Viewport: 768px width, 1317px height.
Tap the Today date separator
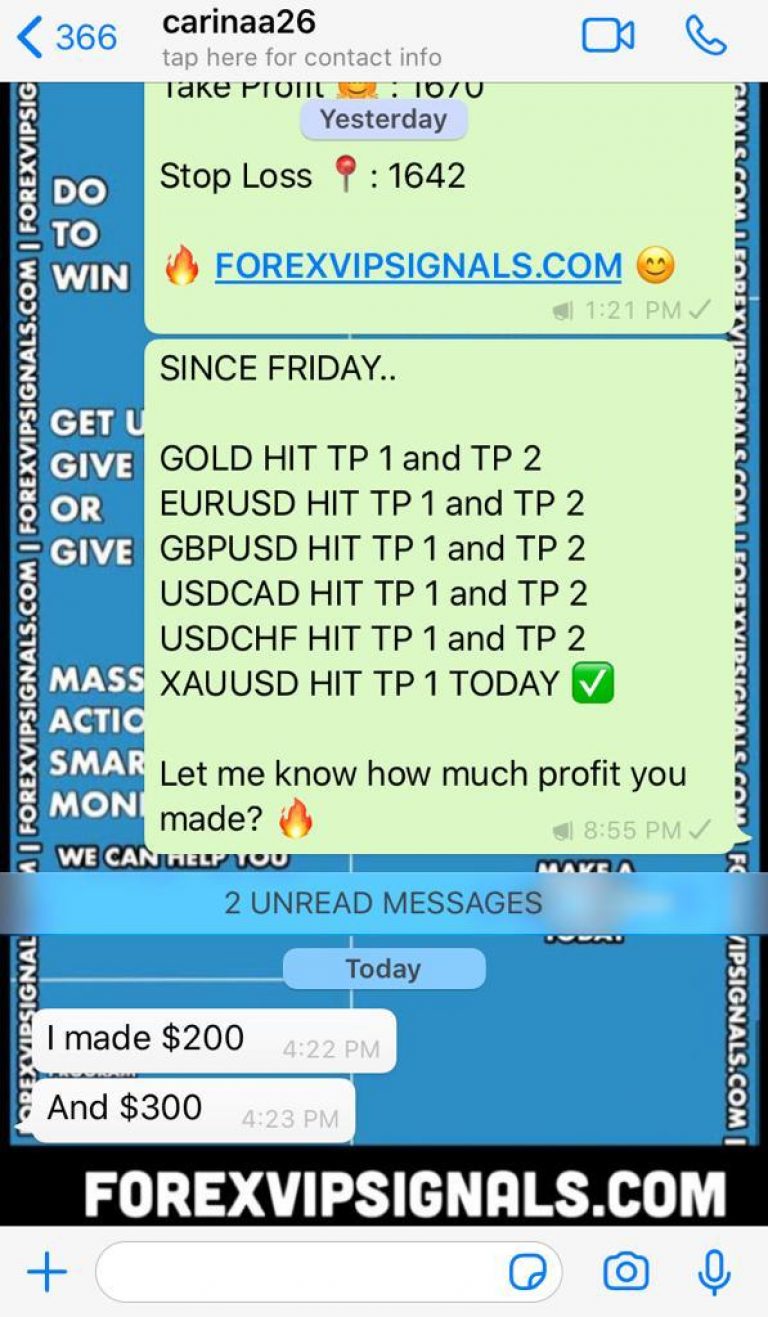pos(384,968)
